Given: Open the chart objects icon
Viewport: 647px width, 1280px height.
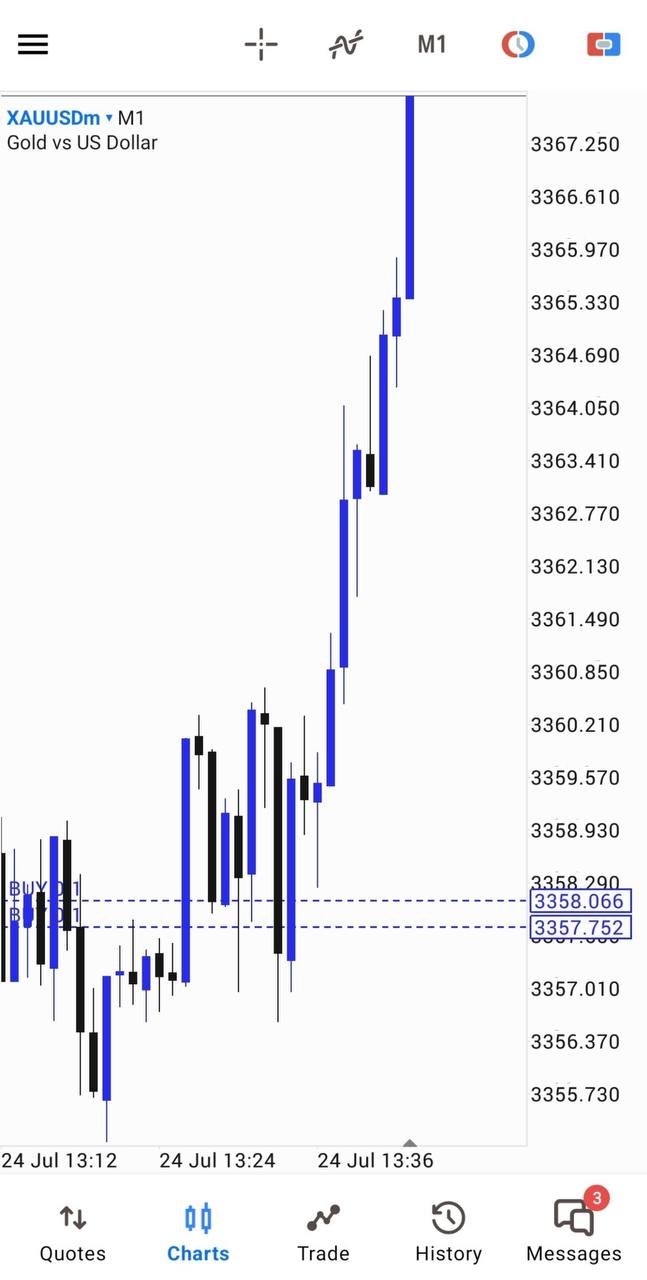Looking at the screenshot, I should (518, 44).
